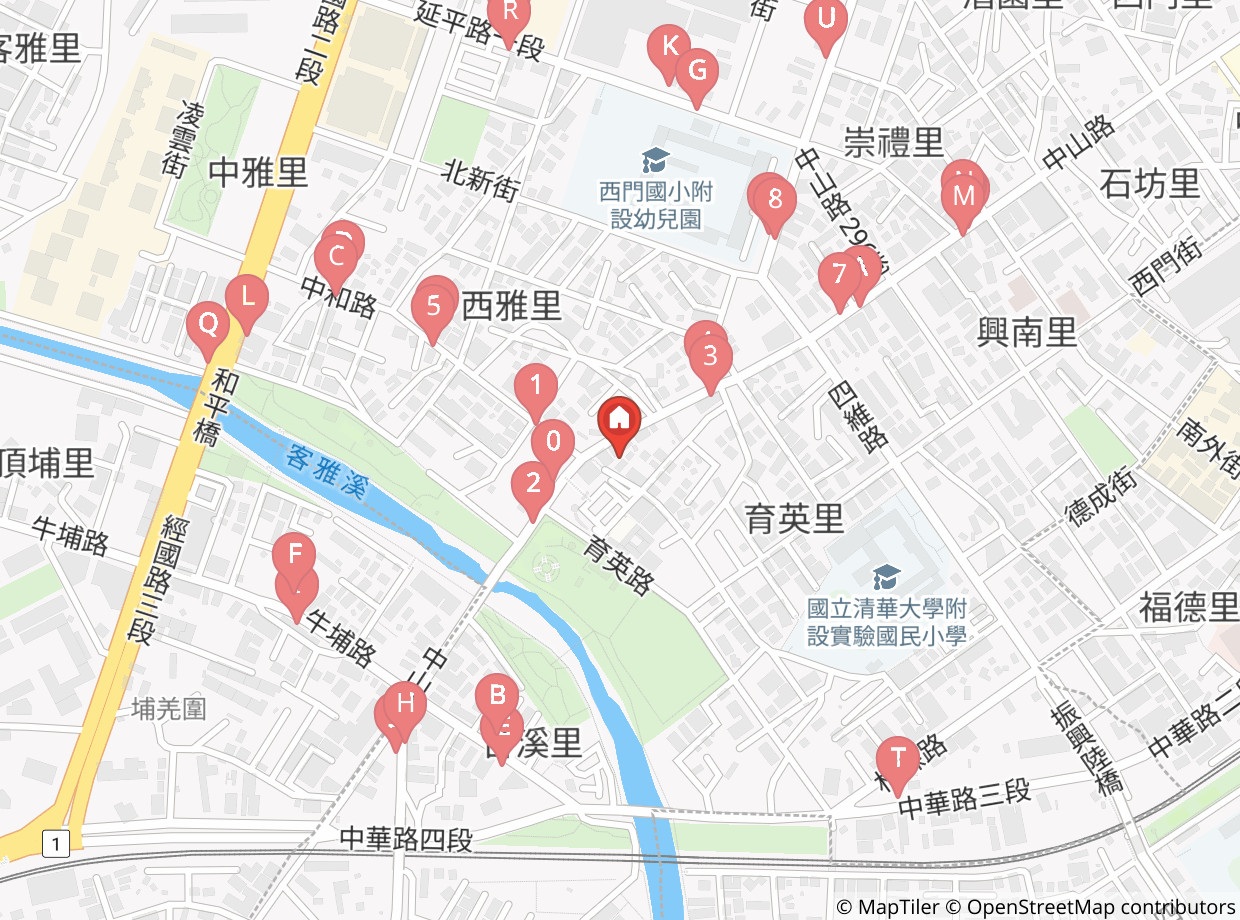Image resolution: width=1240 pixels, height=920 pixels.
Task: Tap map marker L
Action: point(246,297)
